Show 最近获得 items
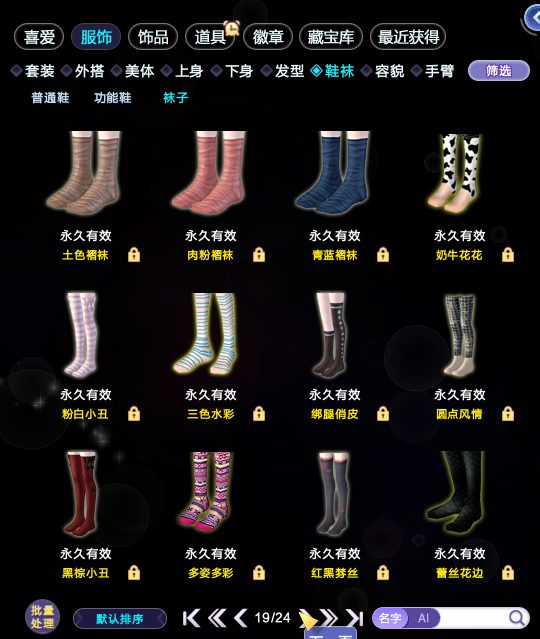The height and width of the screenshot is (639, 540). coord(408,37)
